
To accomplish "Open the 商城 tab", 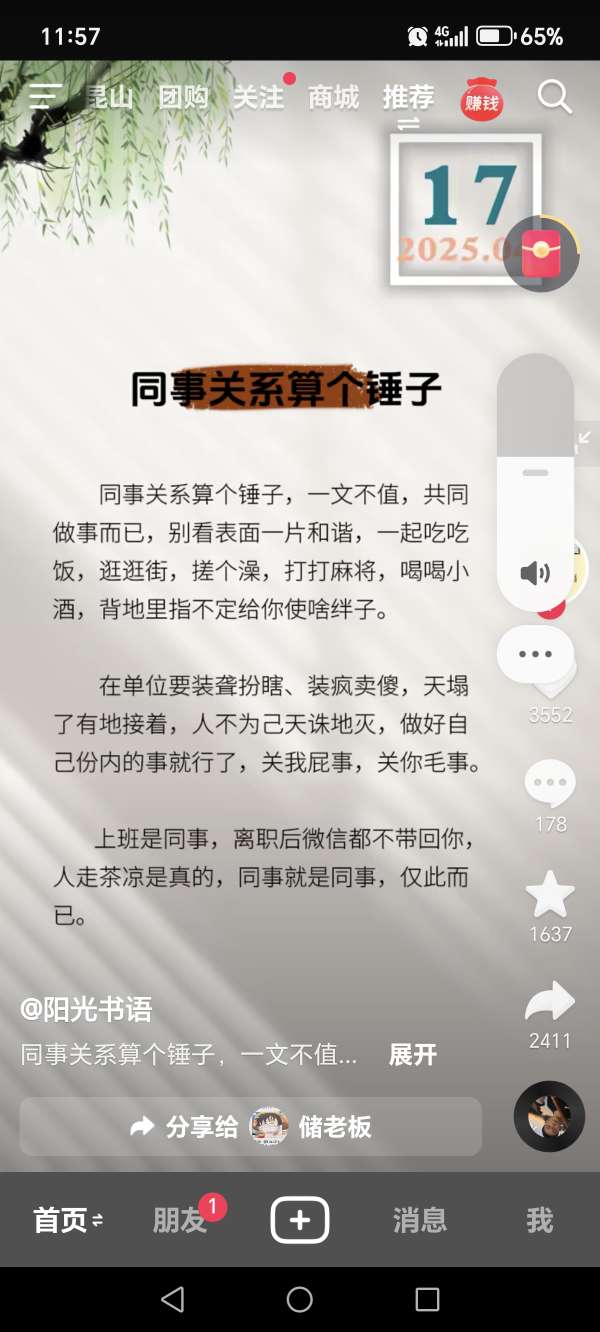I will (x=333, y=97).
